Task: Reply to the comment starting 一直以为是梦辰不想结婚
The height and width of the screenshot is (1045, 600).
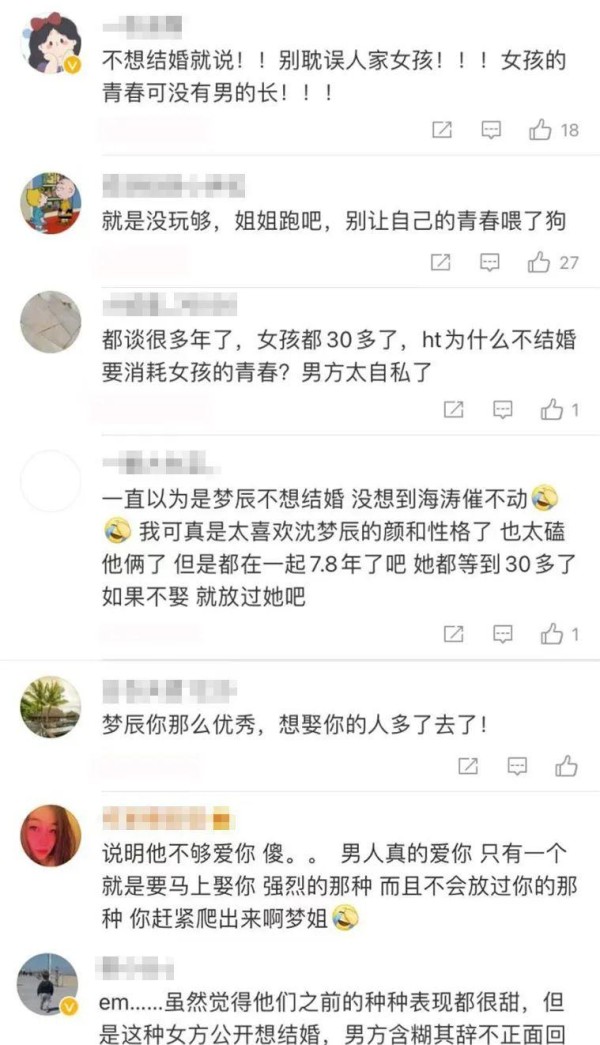Action: point(503,634)
